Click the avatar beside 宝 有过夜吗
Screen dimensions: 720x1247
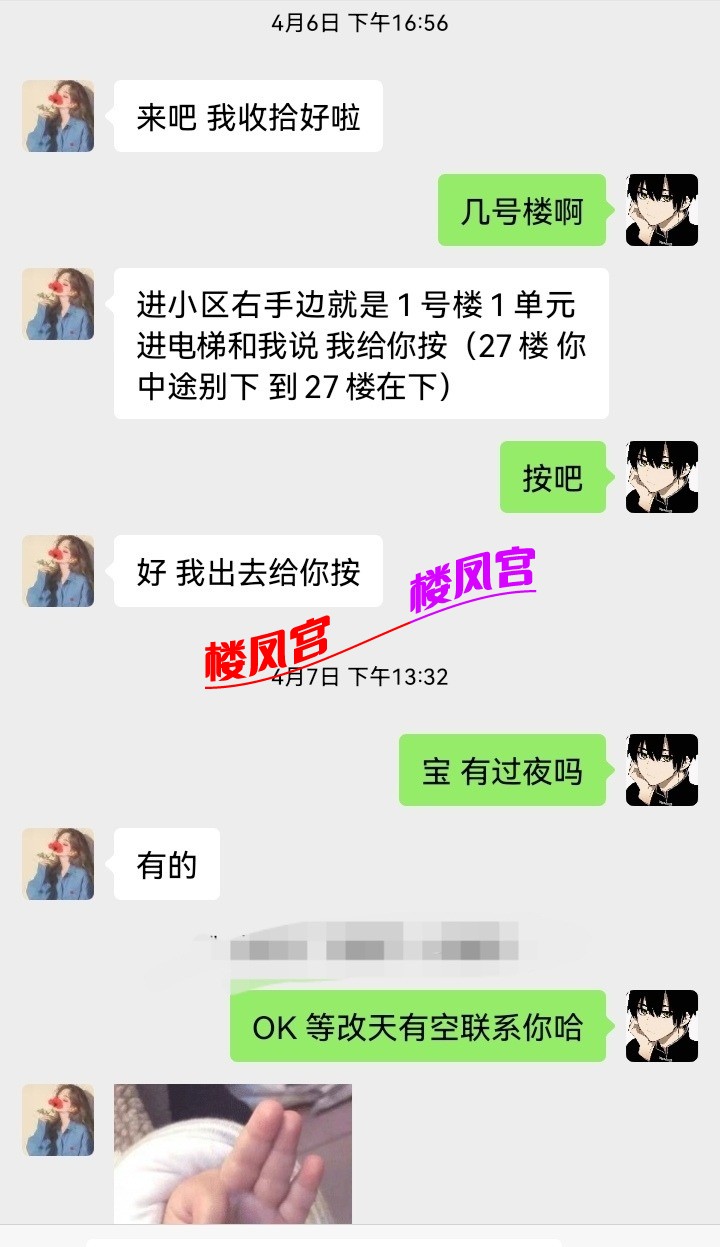click(x=662, y=771)
